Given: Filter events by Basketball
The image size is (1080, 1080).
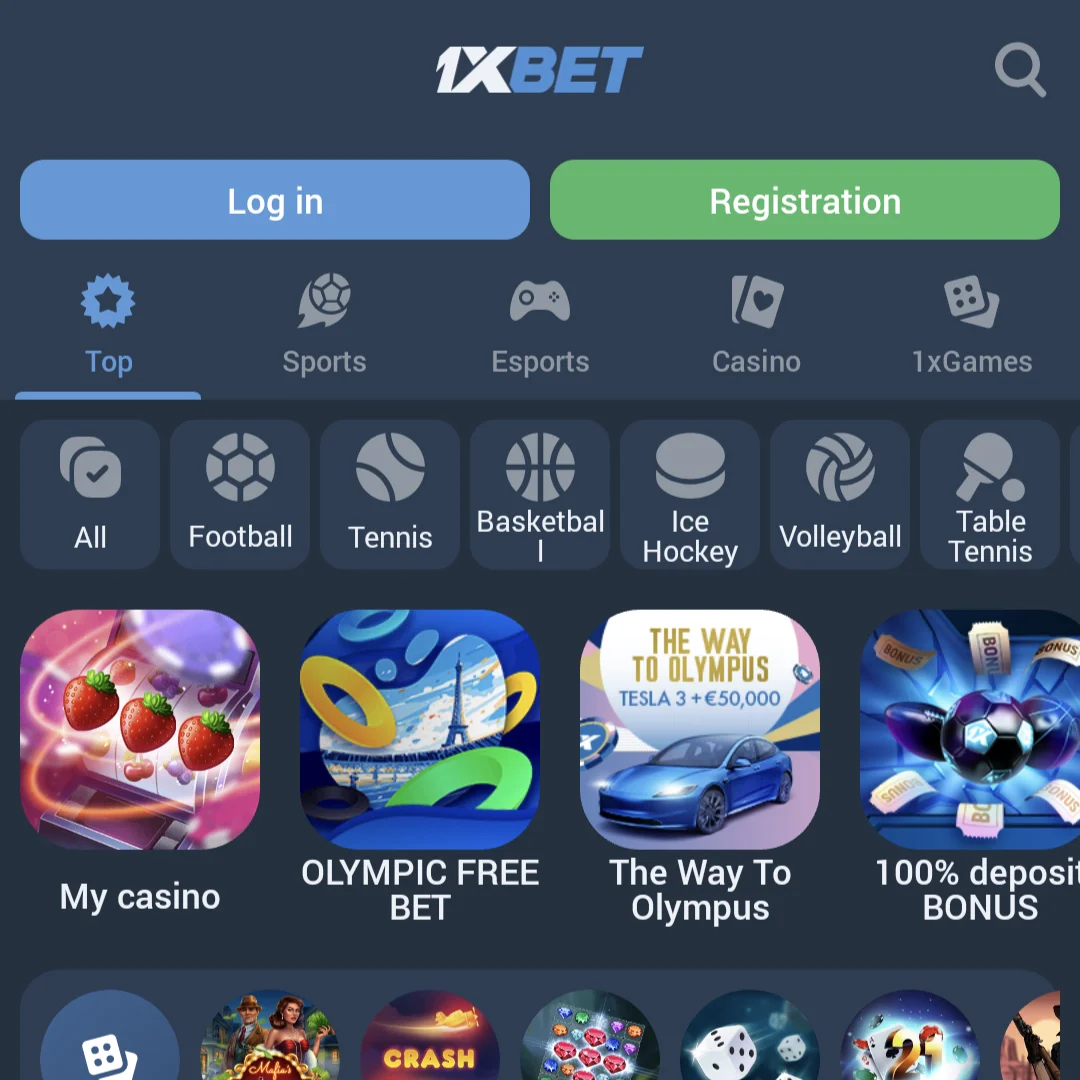Looking at the screenshot, I should pos(540,495).
